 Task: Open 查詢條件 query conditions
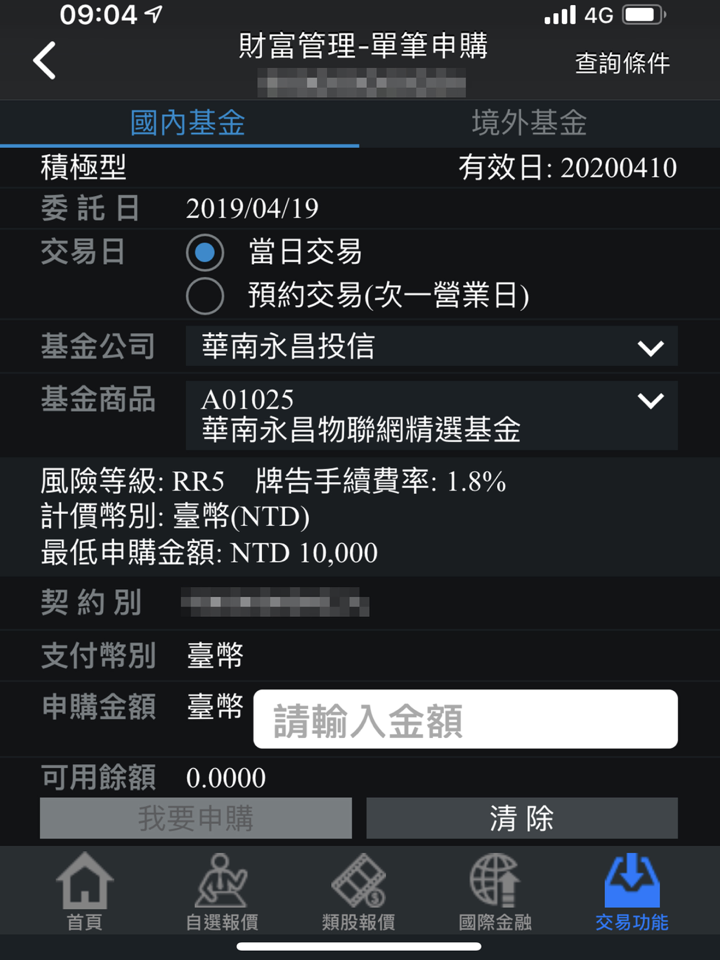621,63
